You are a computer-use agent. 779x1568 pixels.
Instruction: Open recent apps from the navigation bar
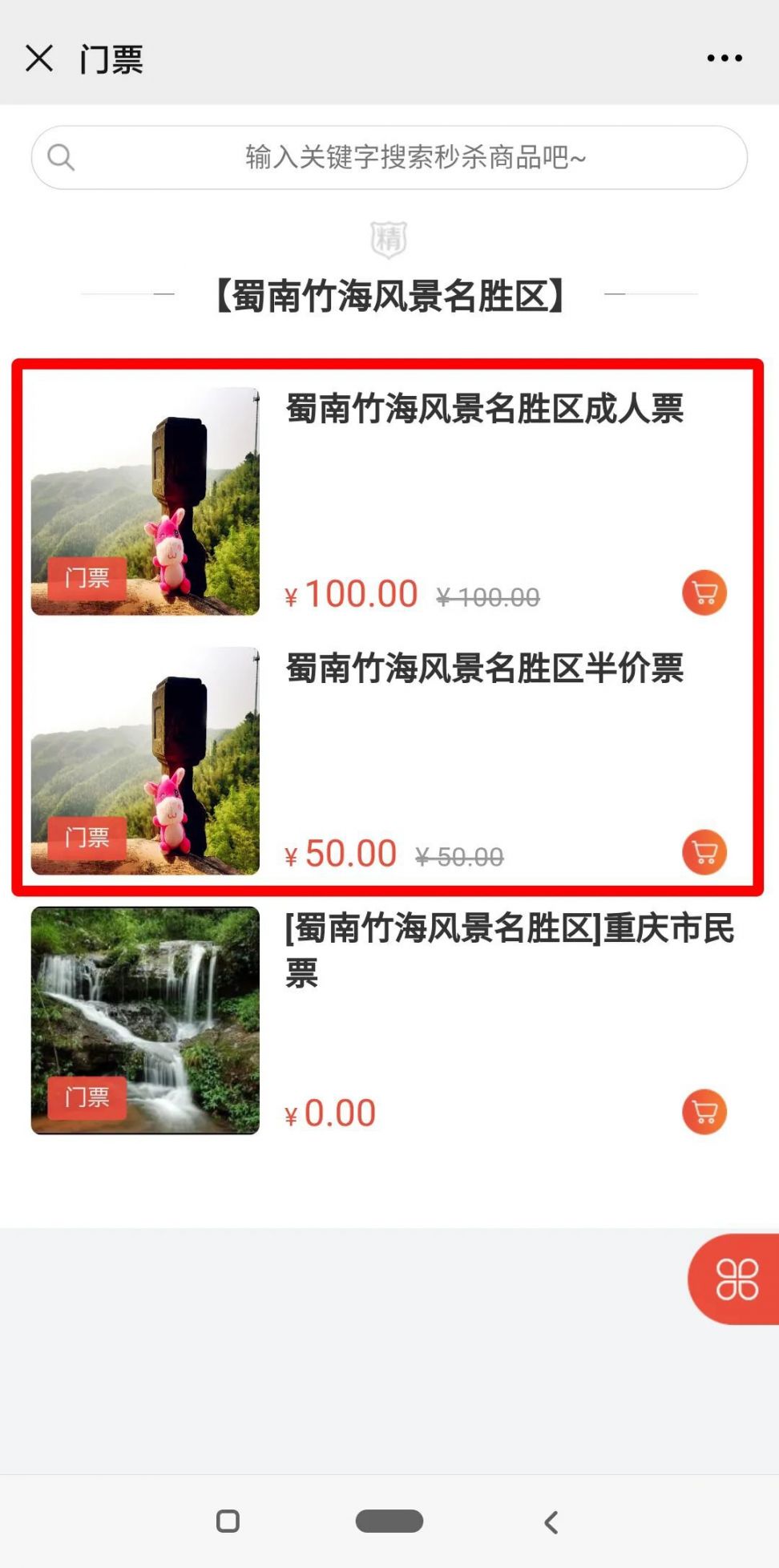(x=228, y=1522)
